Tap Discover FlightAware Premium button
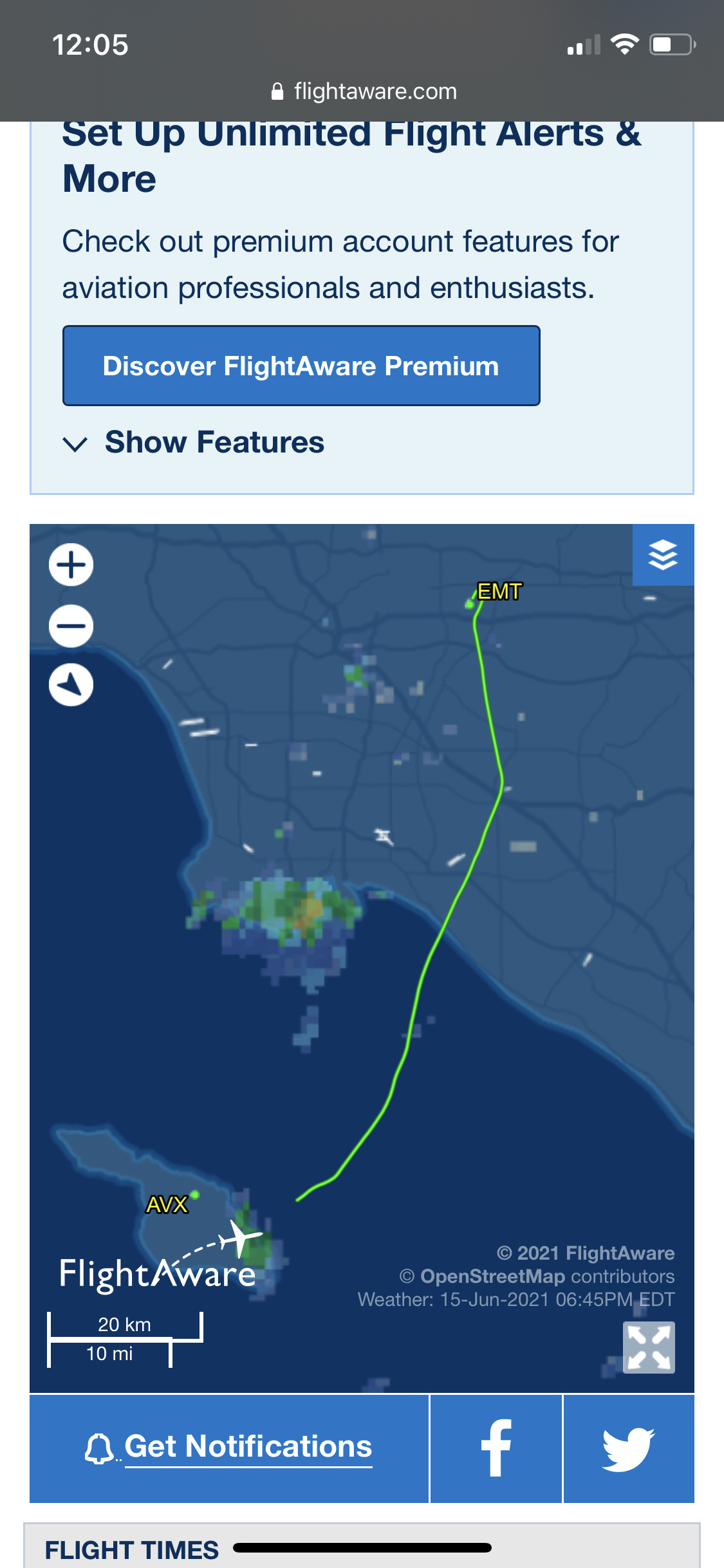The width and height of the screenshot is (724, 1568). click(301, 366)
